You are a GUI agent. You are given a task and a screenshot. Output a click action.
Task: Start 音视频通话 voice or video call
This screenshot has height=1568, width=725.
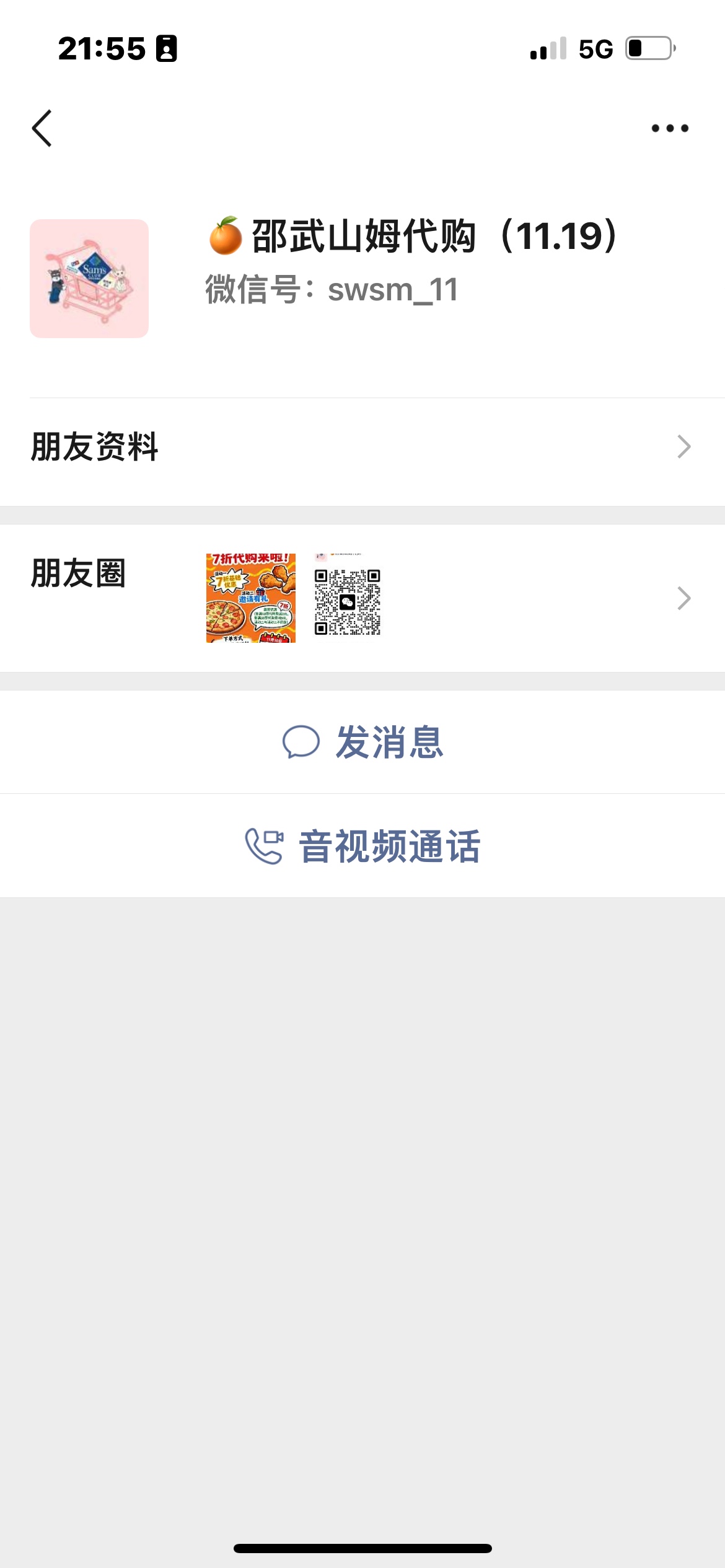point(363,846)
